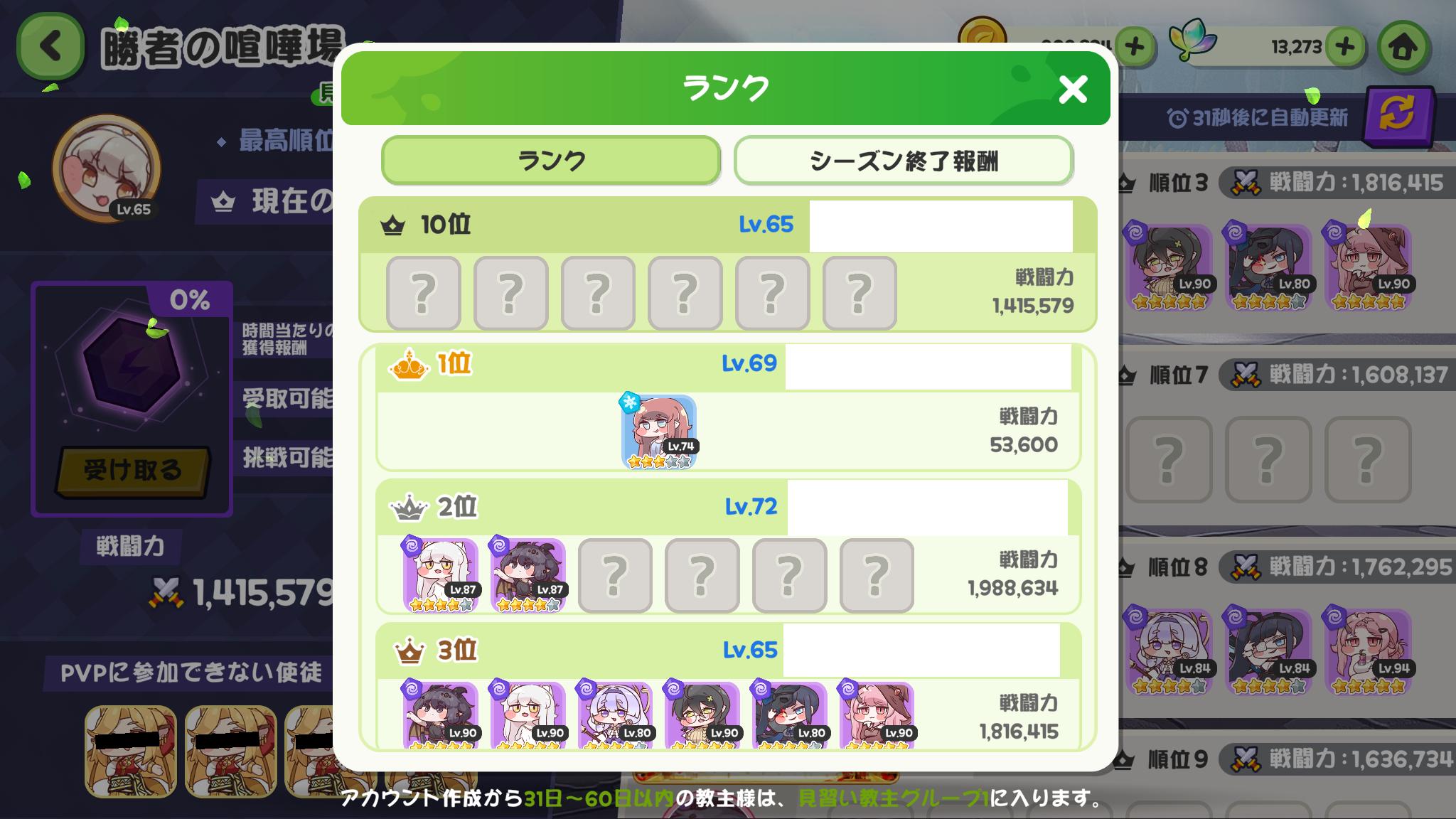The height and width of the screenshot is (819, 1456).
Task: Refresh the opponent list
Action: click(1397, 115)
